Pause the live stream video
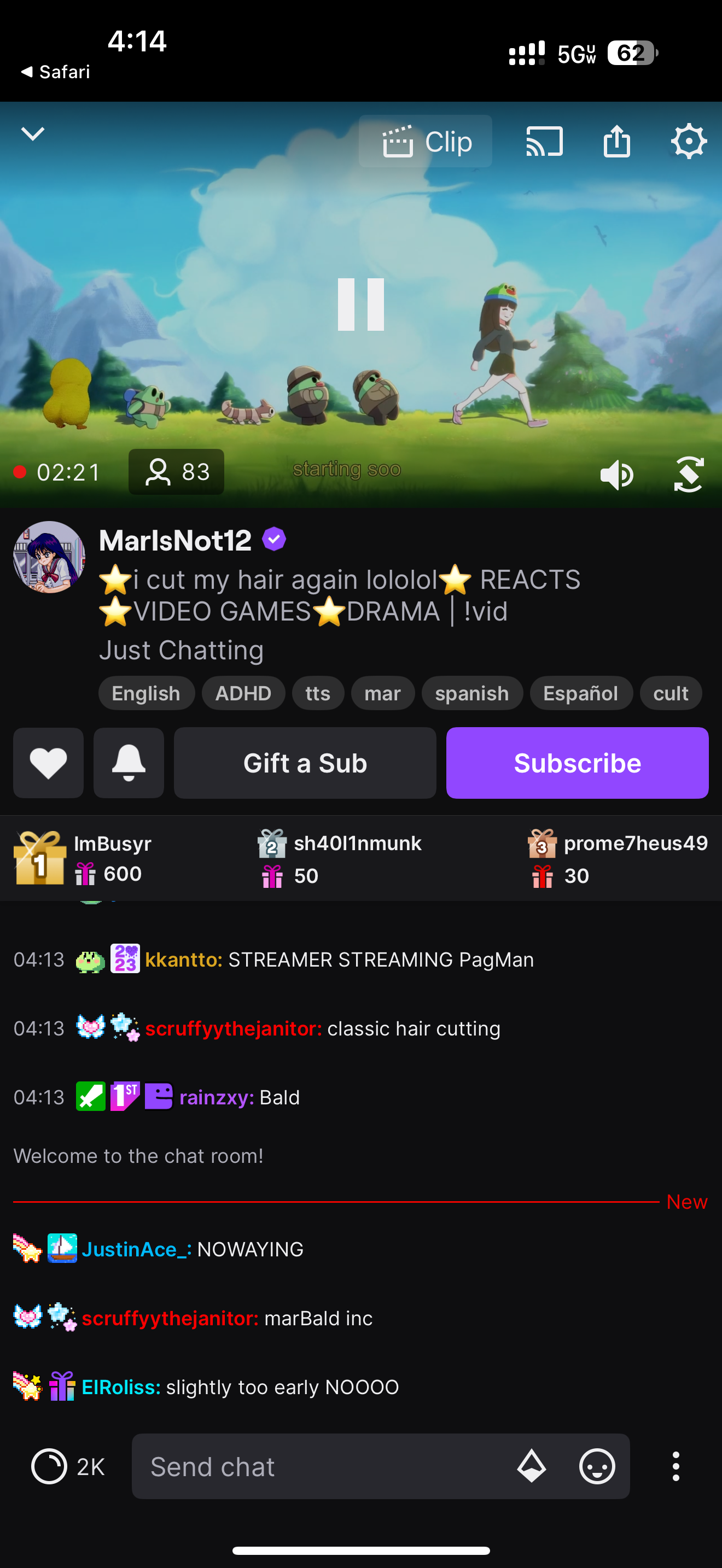Viewport: 722px width, 1568px height. [360, 305]
